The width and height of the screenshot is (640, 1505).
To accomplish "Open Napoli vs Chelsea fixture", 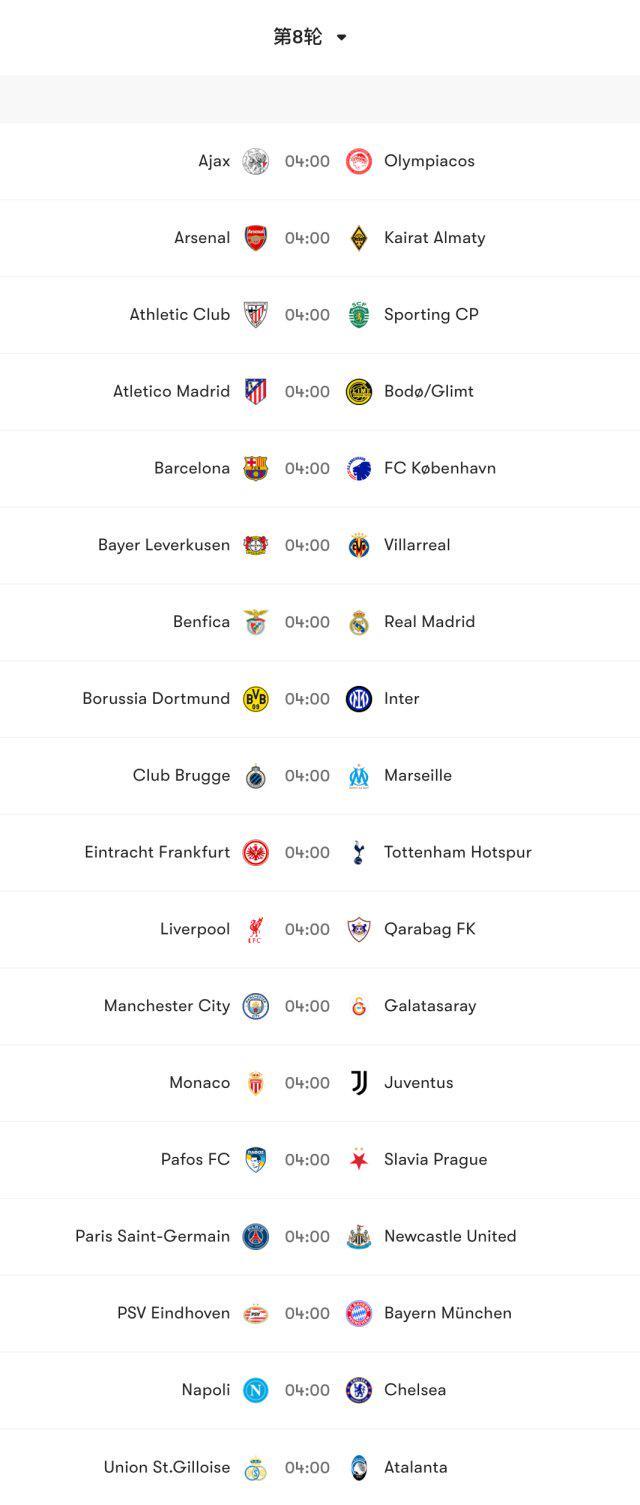I will pos(307,1390).
